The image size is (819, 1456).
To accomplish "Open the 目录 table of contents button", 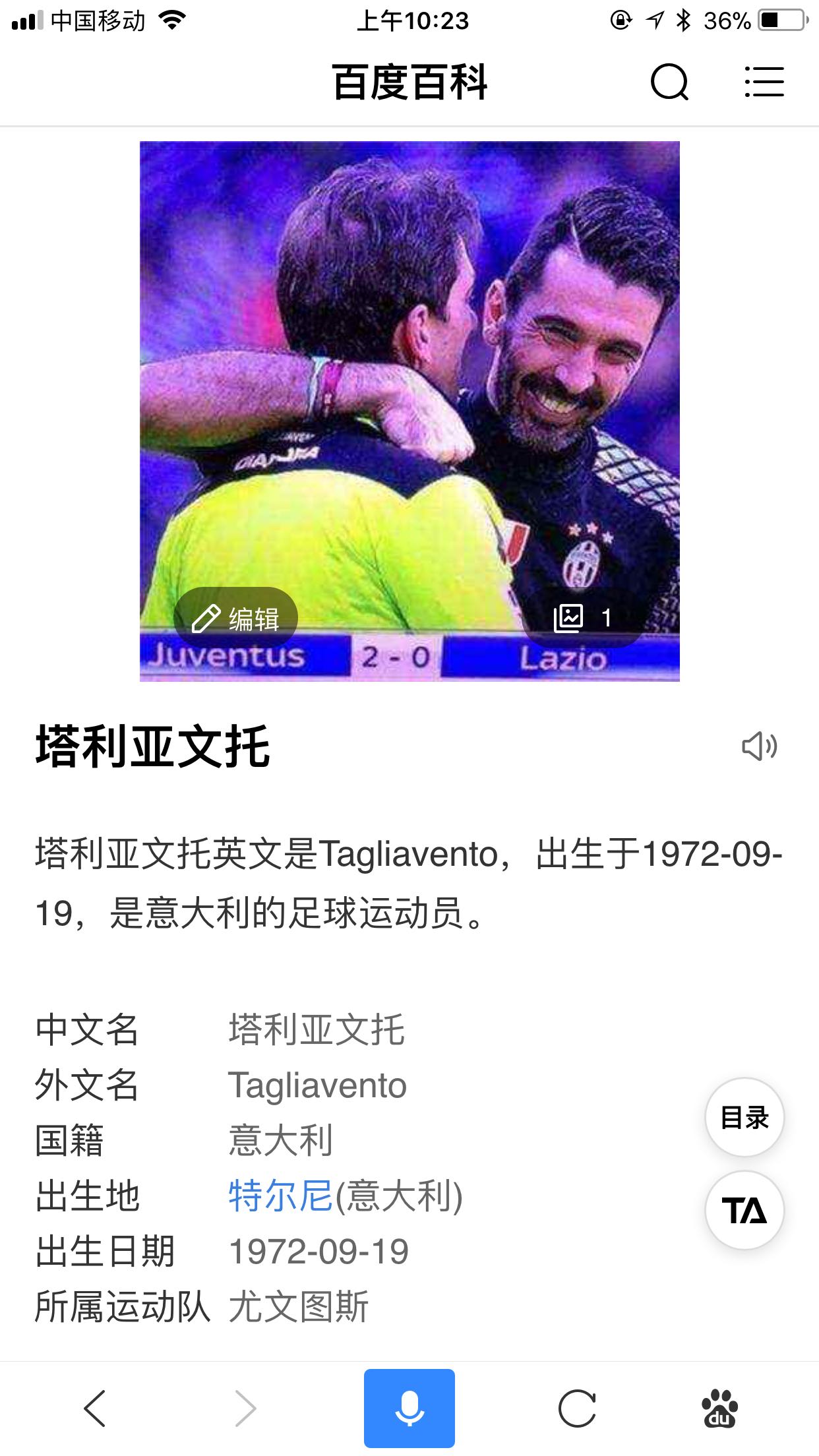I will 744,1117.
